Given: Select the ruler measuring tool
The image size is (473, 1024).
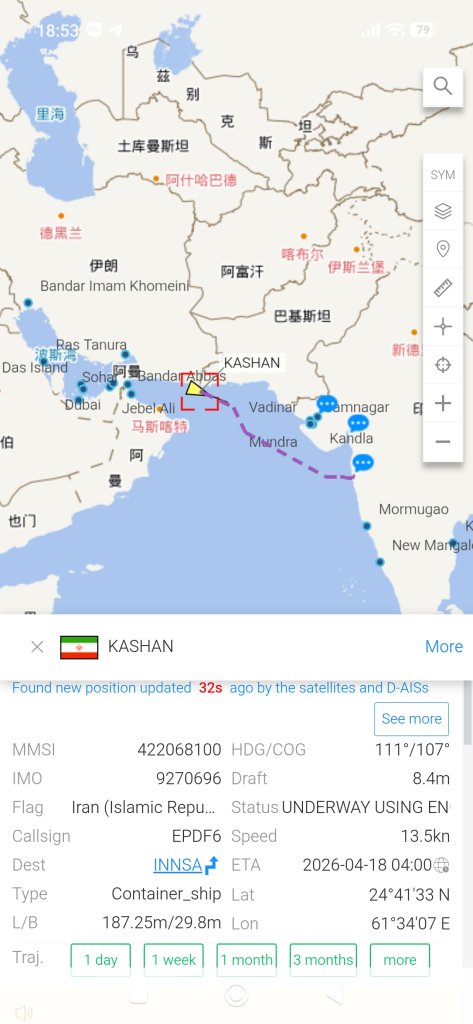Looking at the screenshot, I should coord(443,287).
